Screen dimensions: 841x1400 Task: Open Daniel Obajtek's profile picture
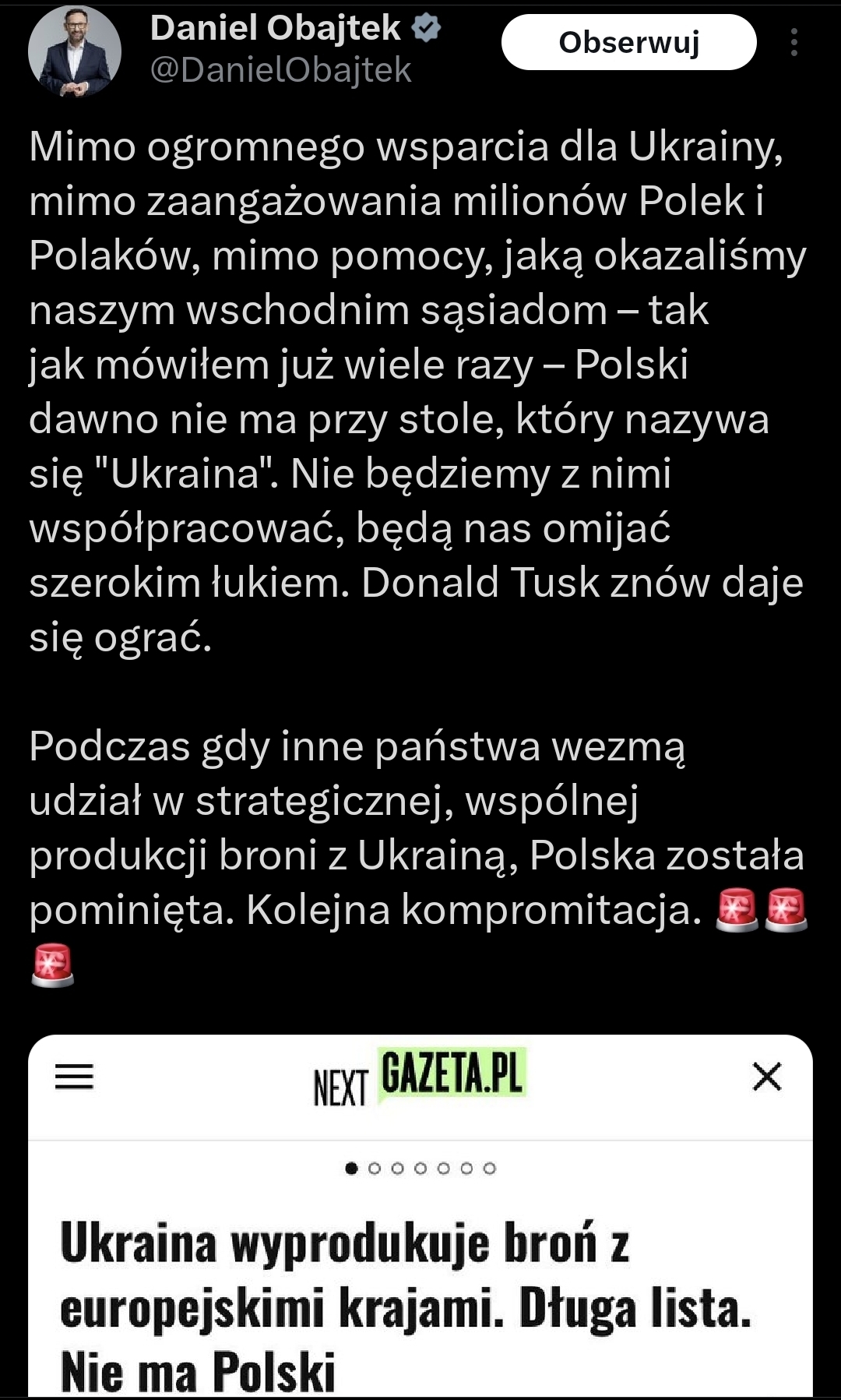[75, 51]
